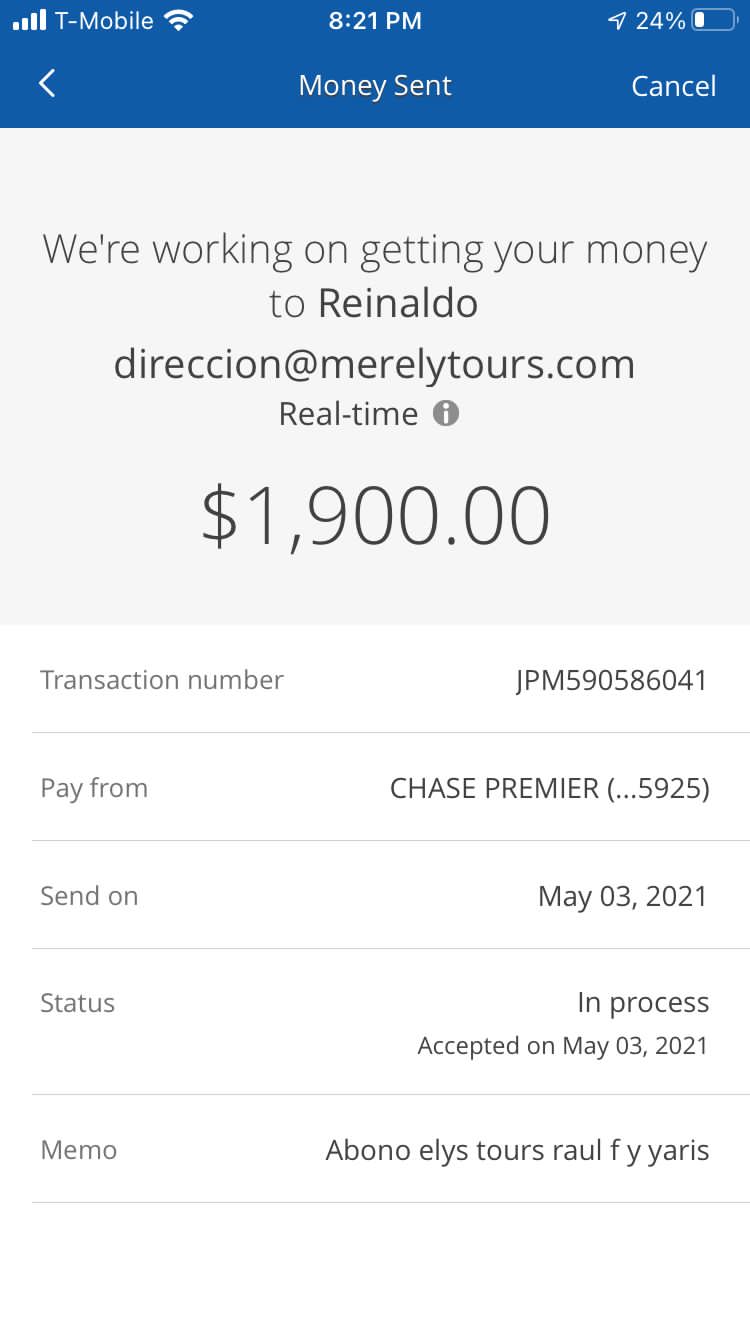Screen dimensions: 750x1334
Task: Cancel the payment from the header
Action: pos(673,86)
